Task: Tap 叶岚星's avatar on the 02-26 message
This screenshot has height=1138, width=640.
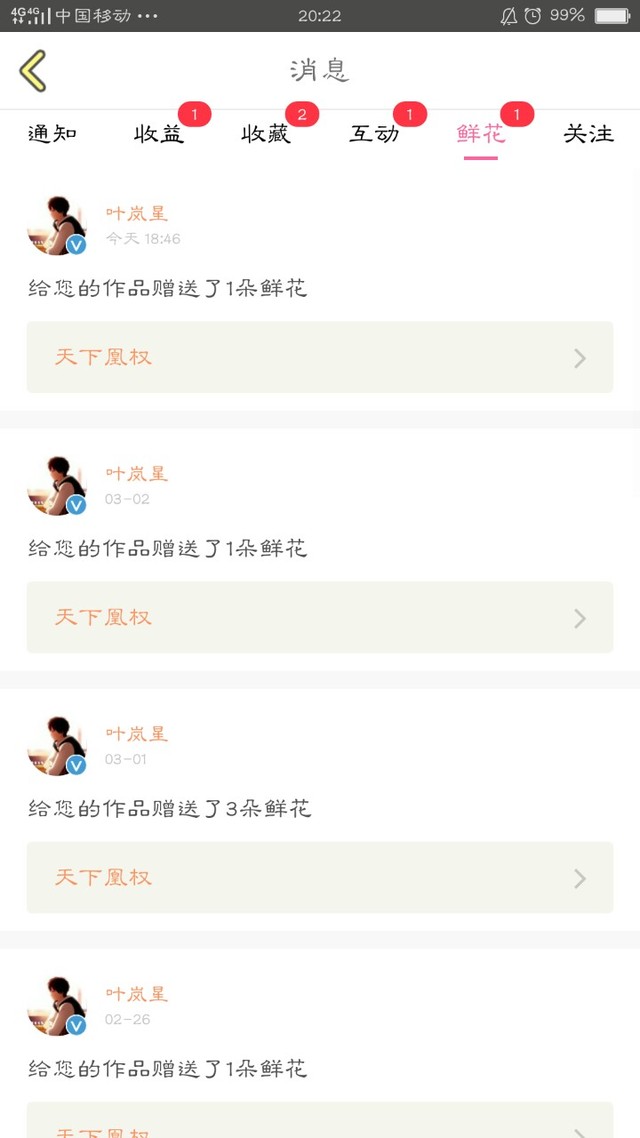Action: (57, 1006)
